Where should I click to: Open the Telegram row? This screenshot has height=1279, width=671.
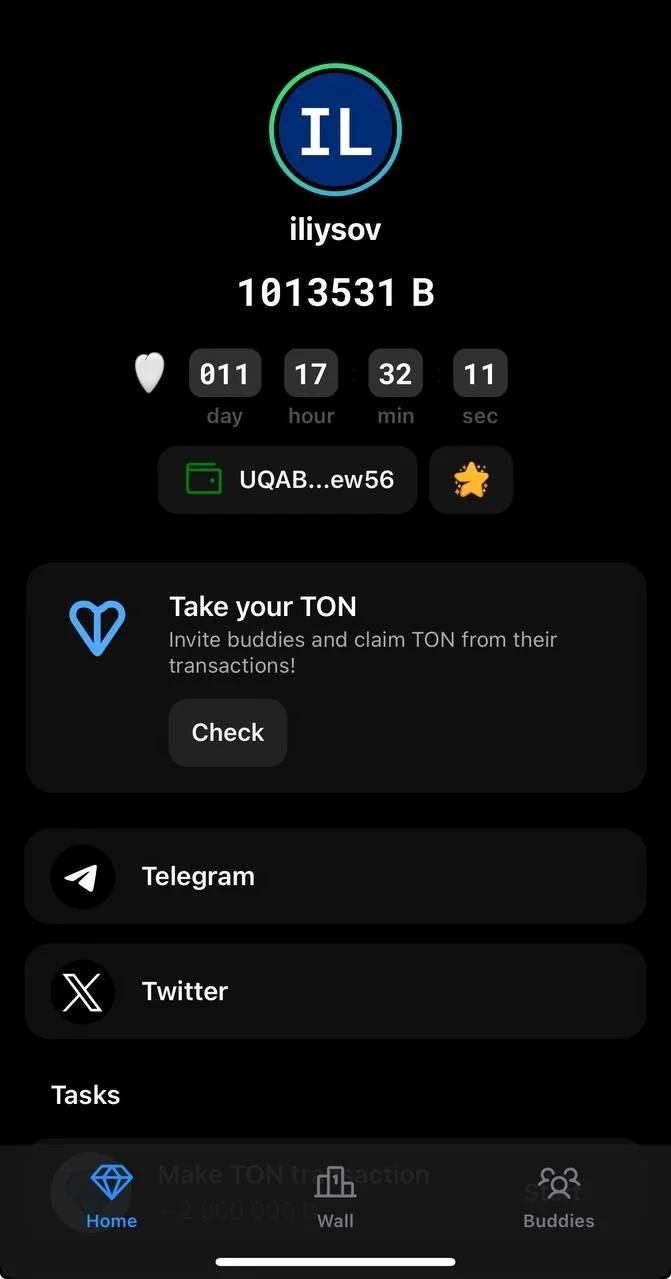[335, 876]
